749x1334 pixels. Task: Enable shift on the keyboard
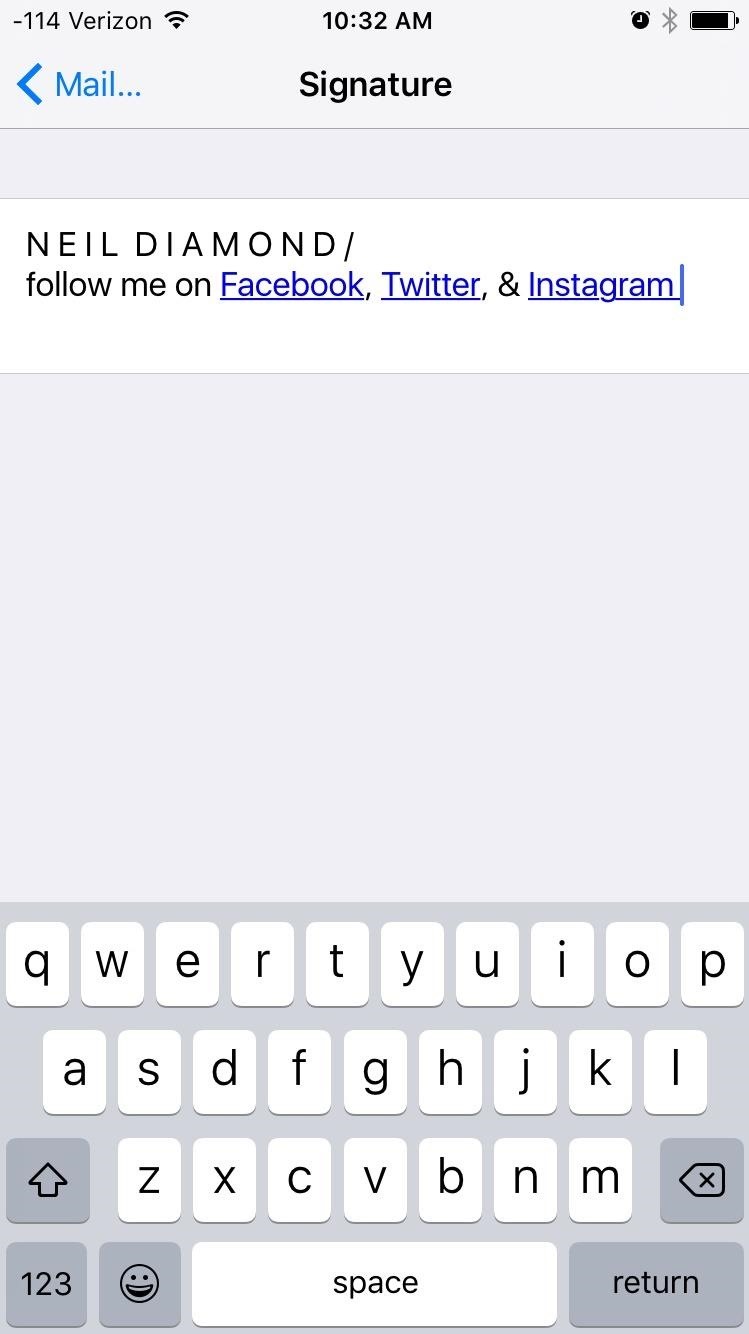[47, 1180]
